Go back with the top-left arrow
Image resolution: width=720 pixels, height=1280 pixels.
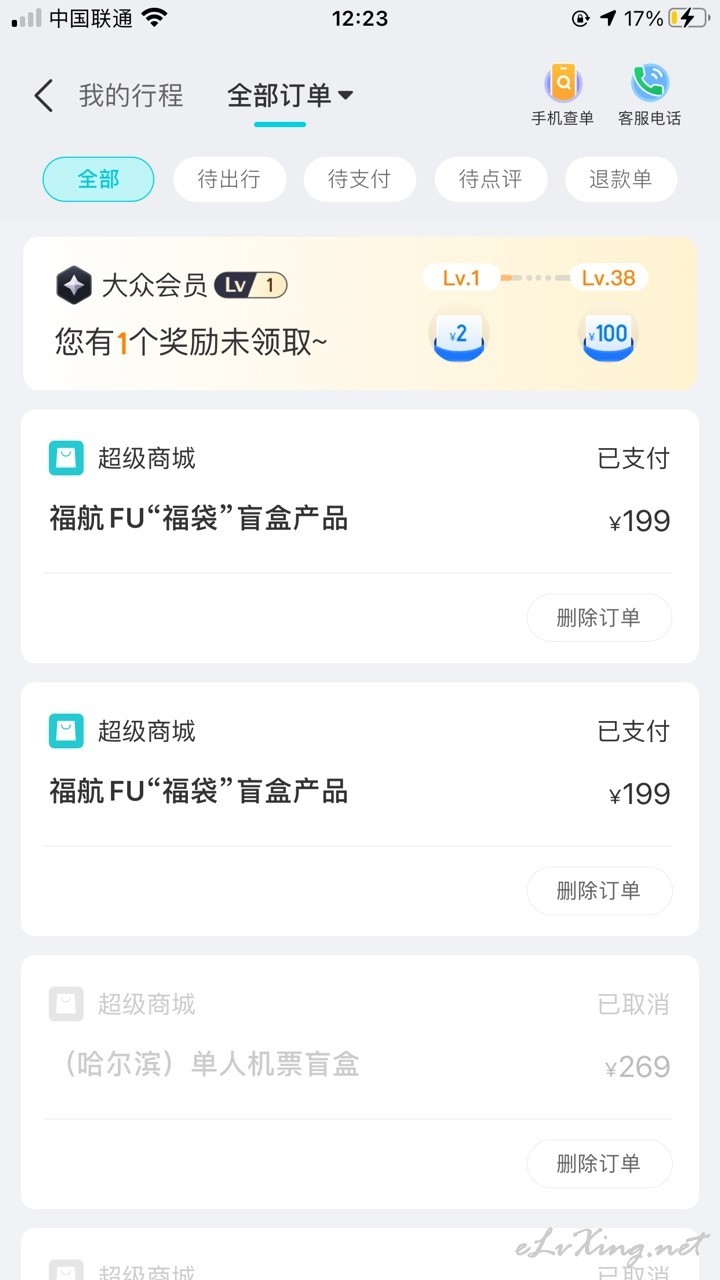click(x=43, y=96)
